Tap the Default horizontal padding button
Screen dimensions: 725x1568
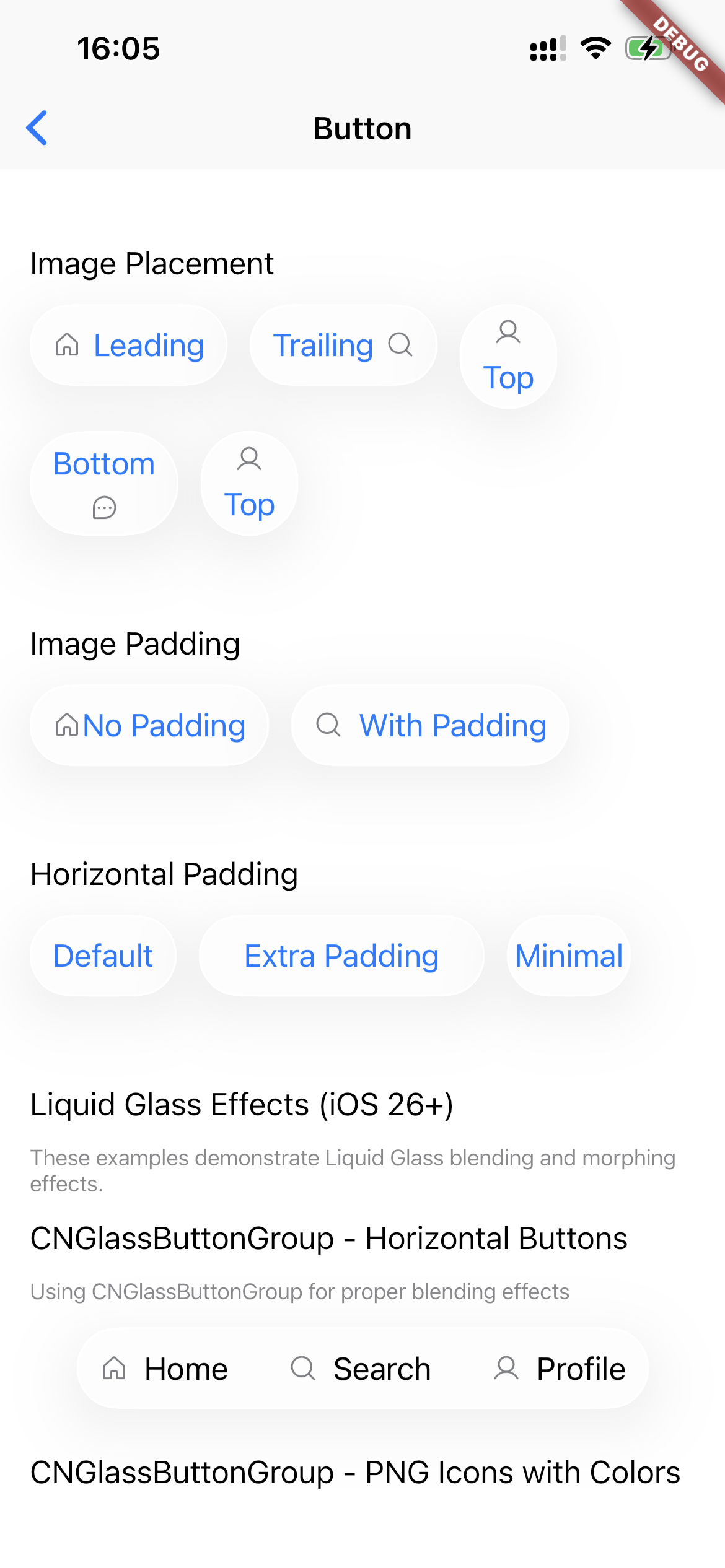[x=103, y=956]
